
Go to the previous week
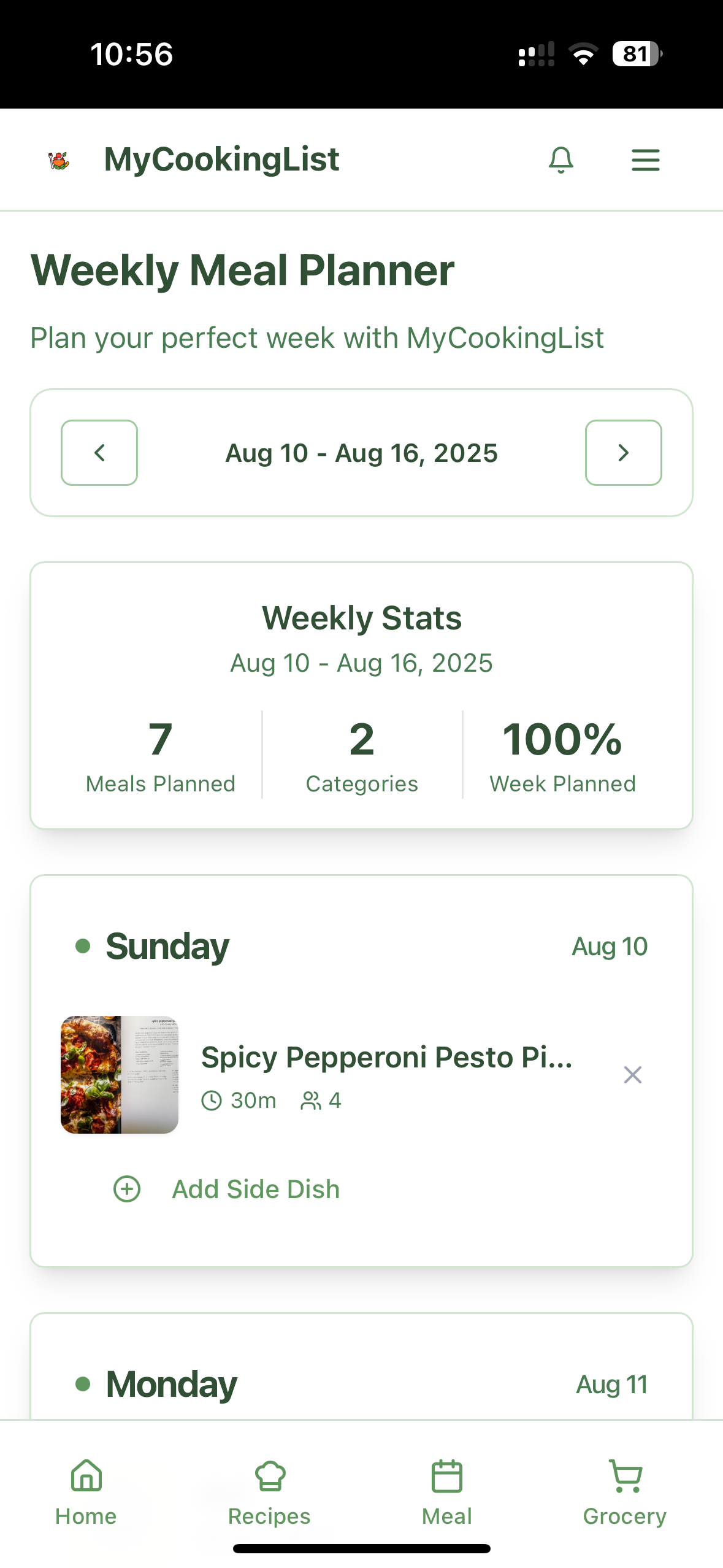coord(99,453)
